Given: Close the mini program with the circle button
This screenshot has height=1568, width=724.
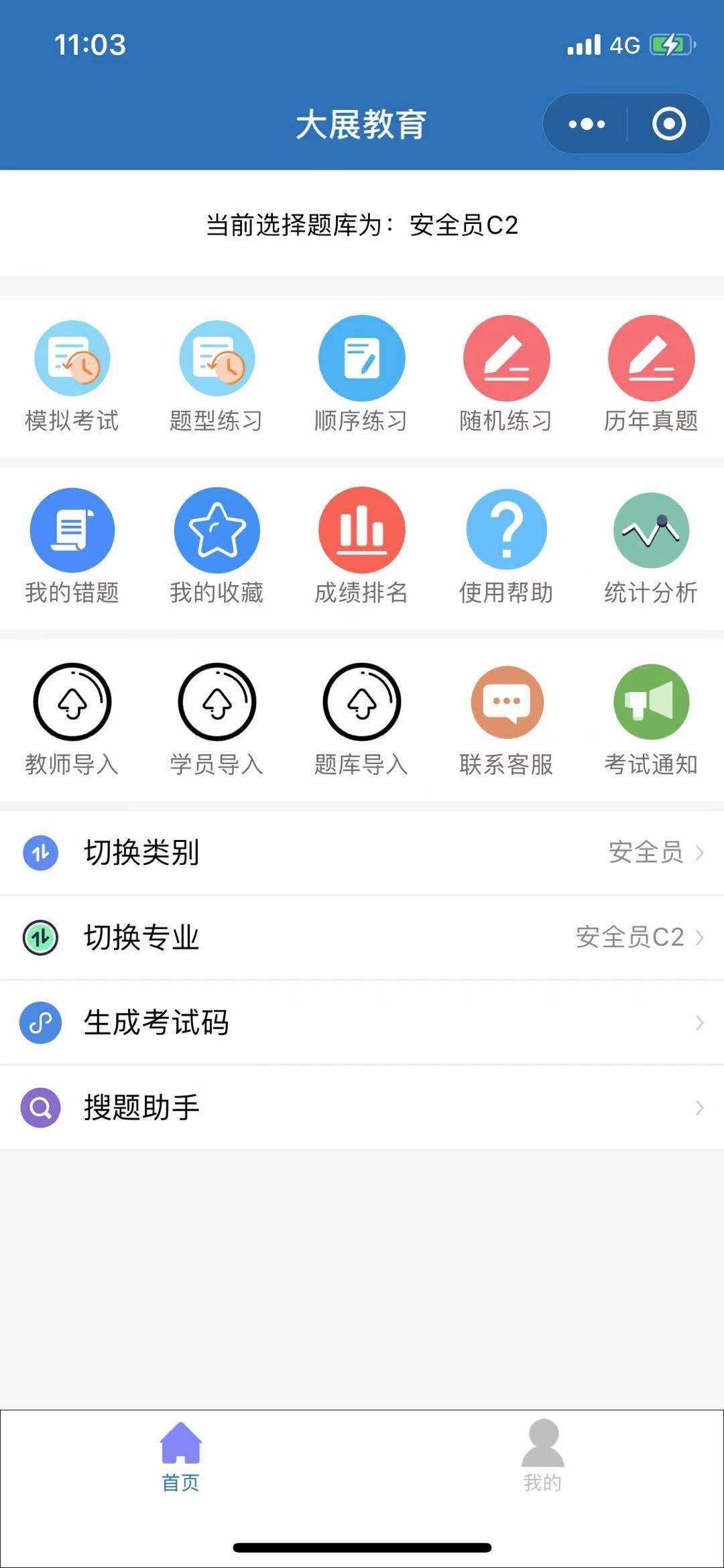Looking at the screenshot, I should tap(668, 124).
